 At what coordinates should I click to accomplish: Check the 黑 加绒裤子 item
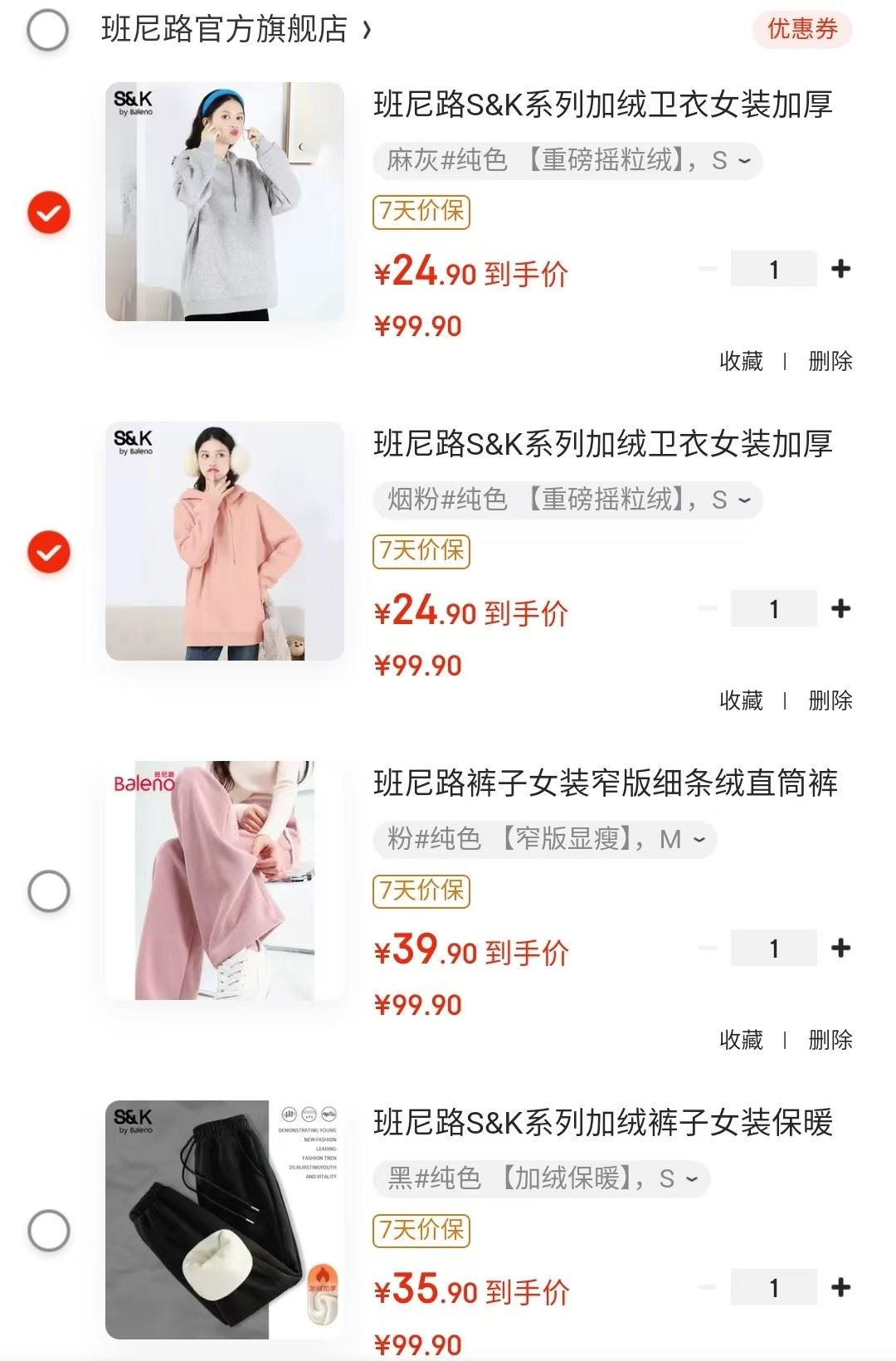(x=49, y=1231)
